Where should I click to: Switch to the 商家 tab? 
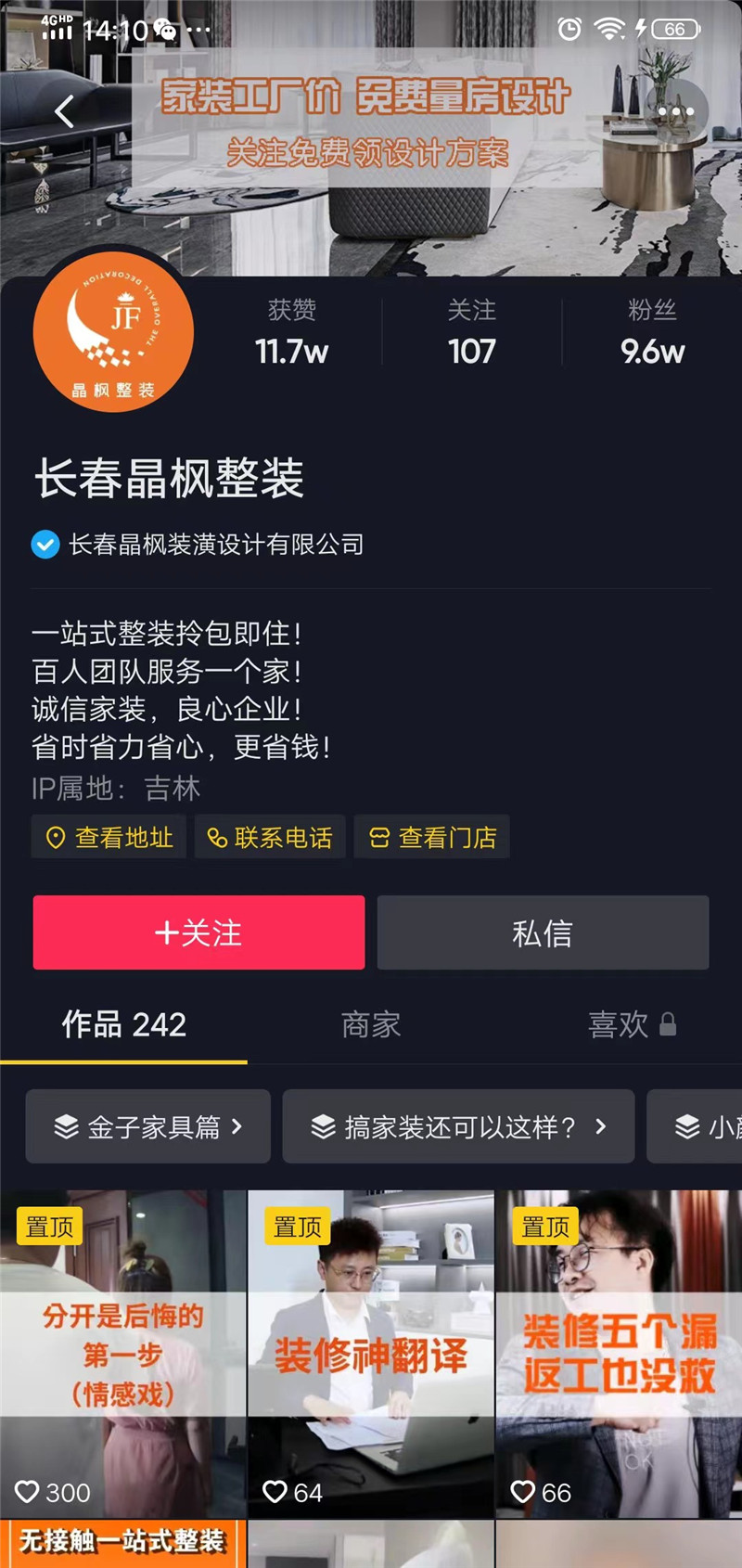[371, 1024]
